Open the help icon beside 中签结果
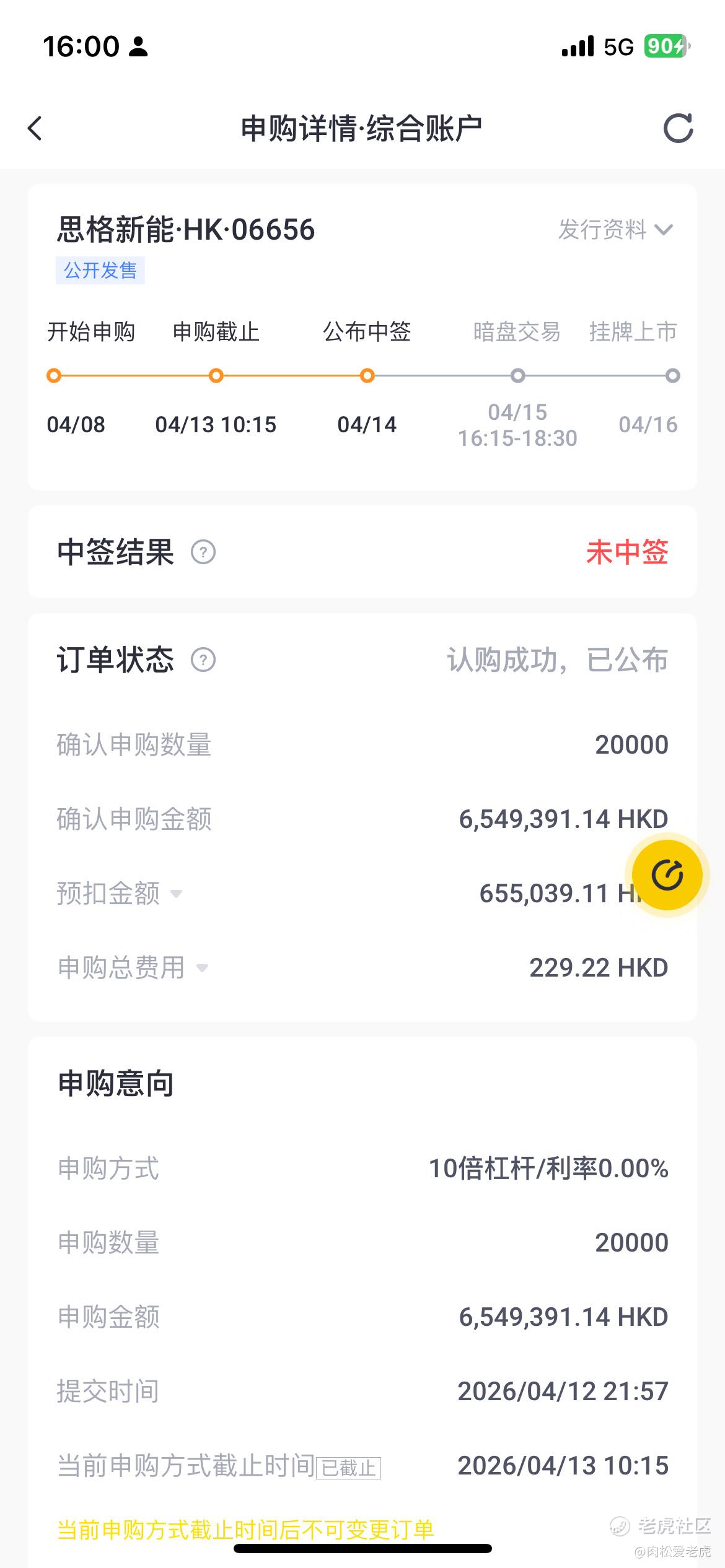 coord(203,552)
